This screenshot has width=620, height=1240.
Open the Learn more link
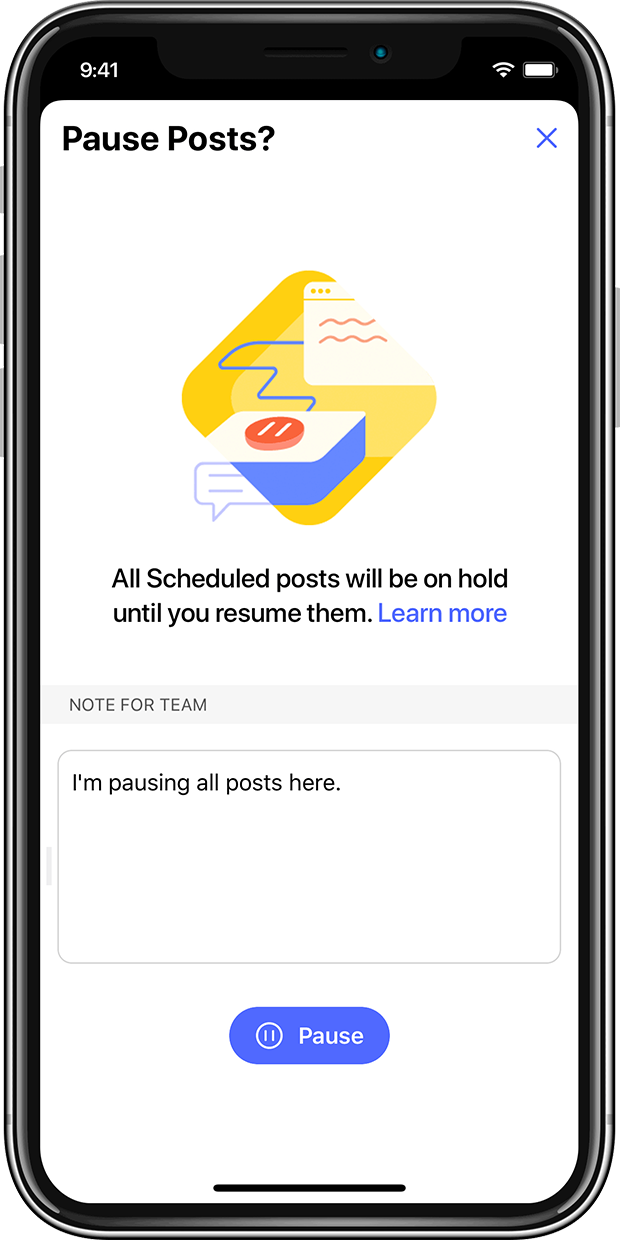[x=442, y=613]
